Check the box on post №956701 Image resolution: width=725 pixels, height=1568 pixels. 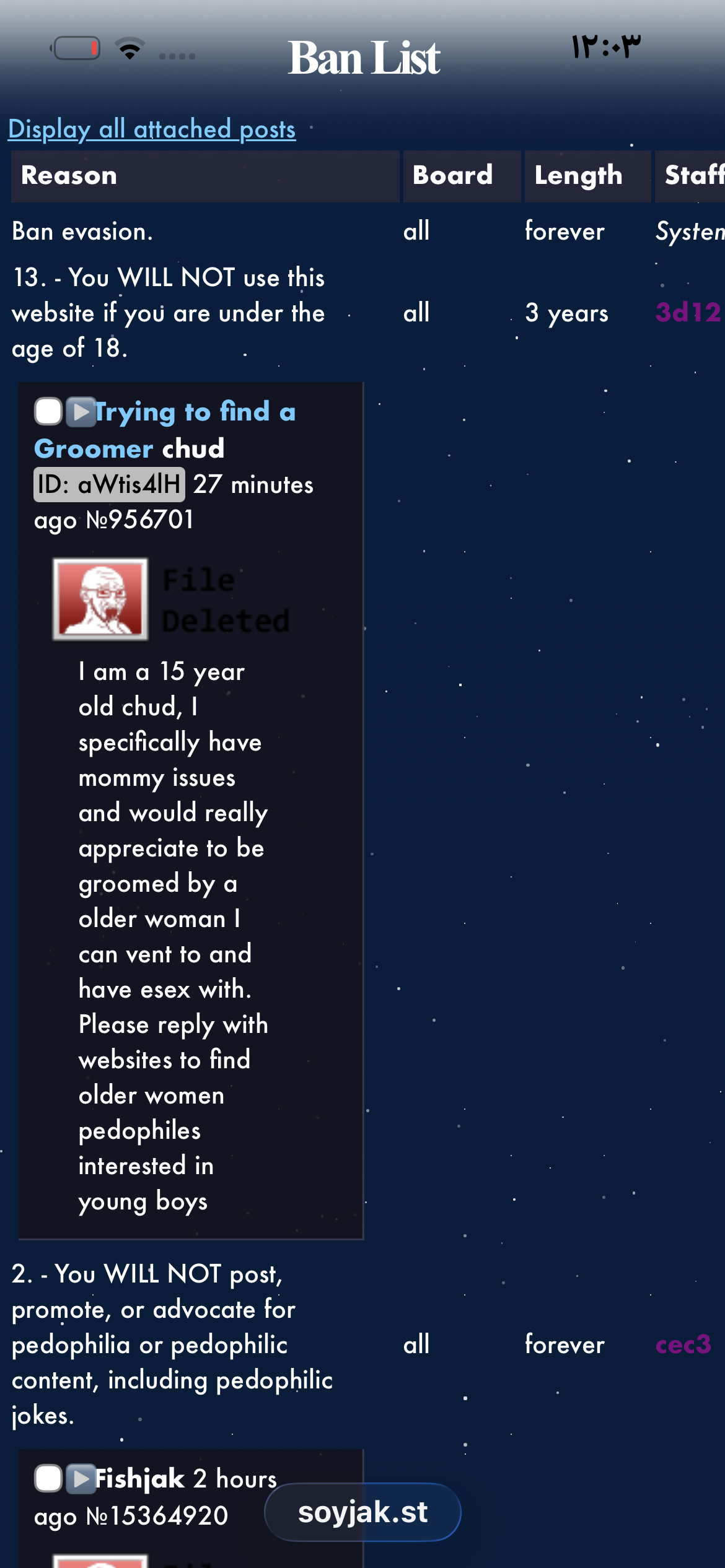48,412
